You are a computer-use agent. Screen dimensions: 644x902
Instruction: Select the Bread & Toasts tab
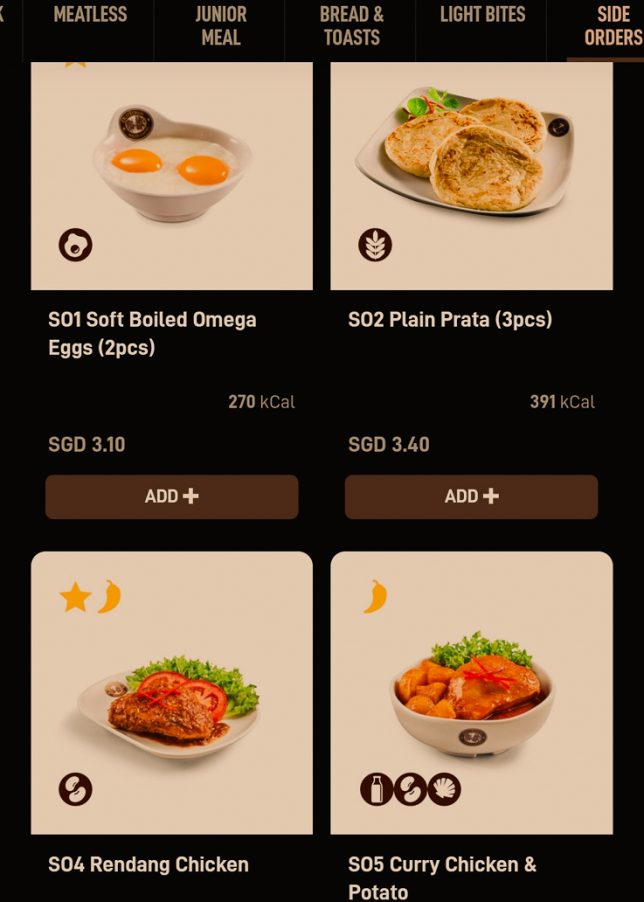[351, 27]
